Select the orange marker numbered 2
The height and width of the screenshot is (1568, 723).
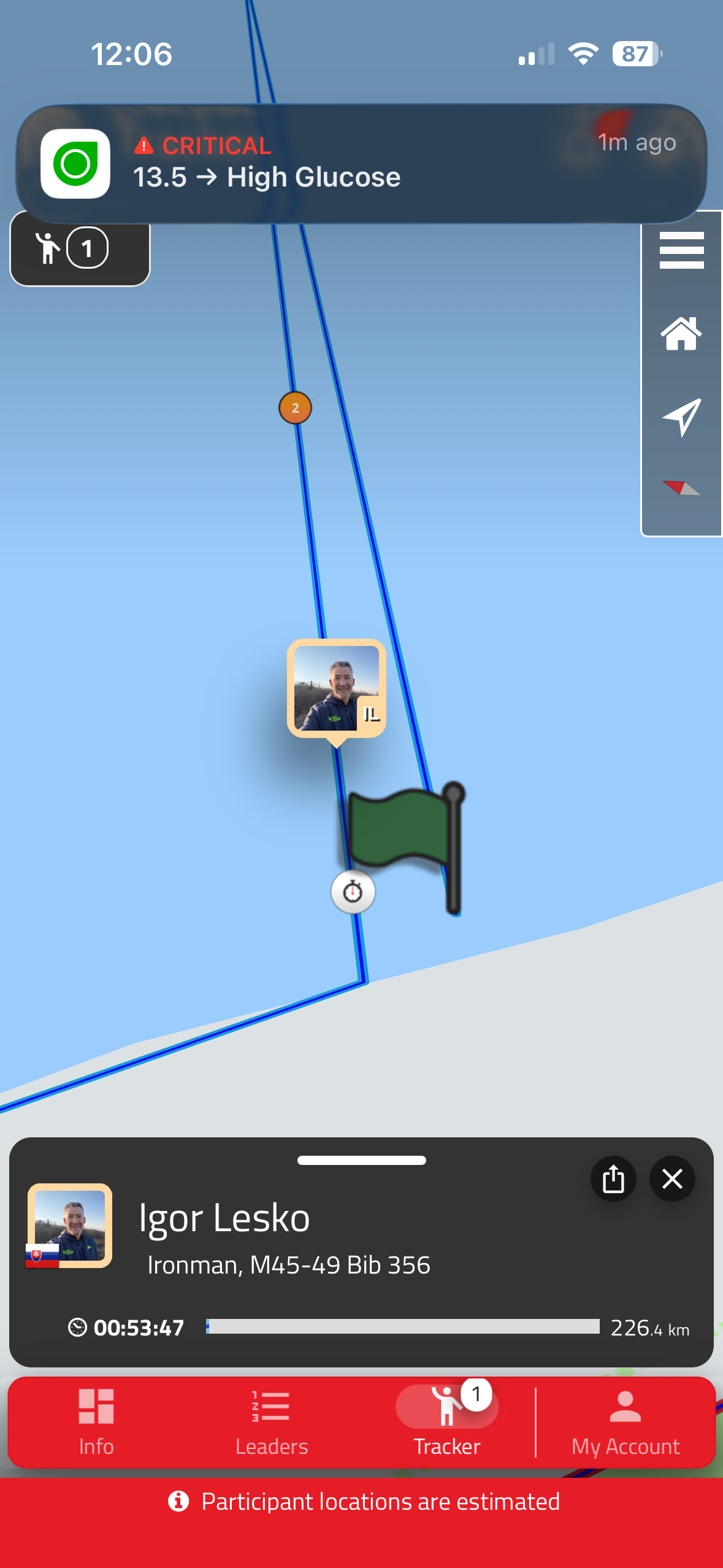pyautogui.click(x=296, y=408)
